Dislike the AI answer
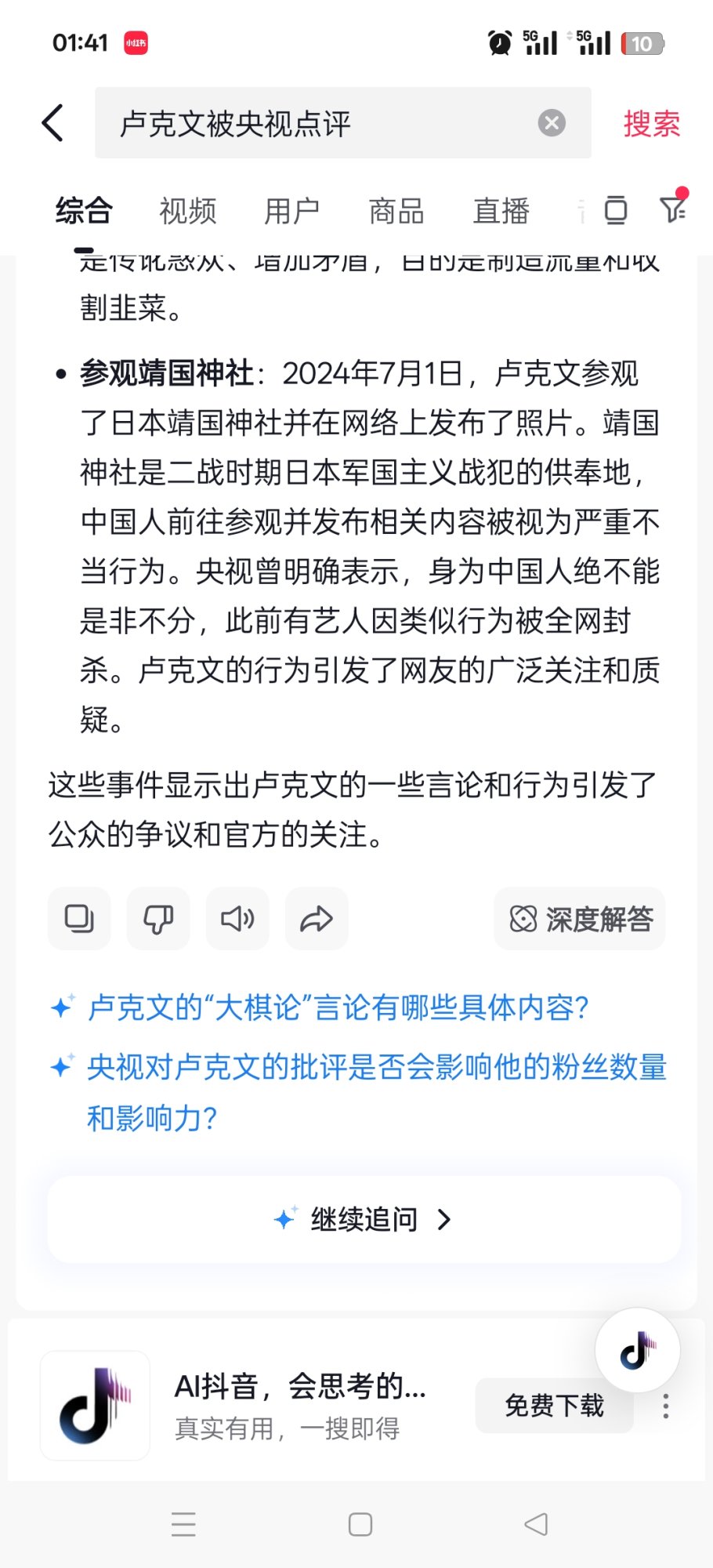This screenshot has width=713, height=1568. (x=158, y=918)
